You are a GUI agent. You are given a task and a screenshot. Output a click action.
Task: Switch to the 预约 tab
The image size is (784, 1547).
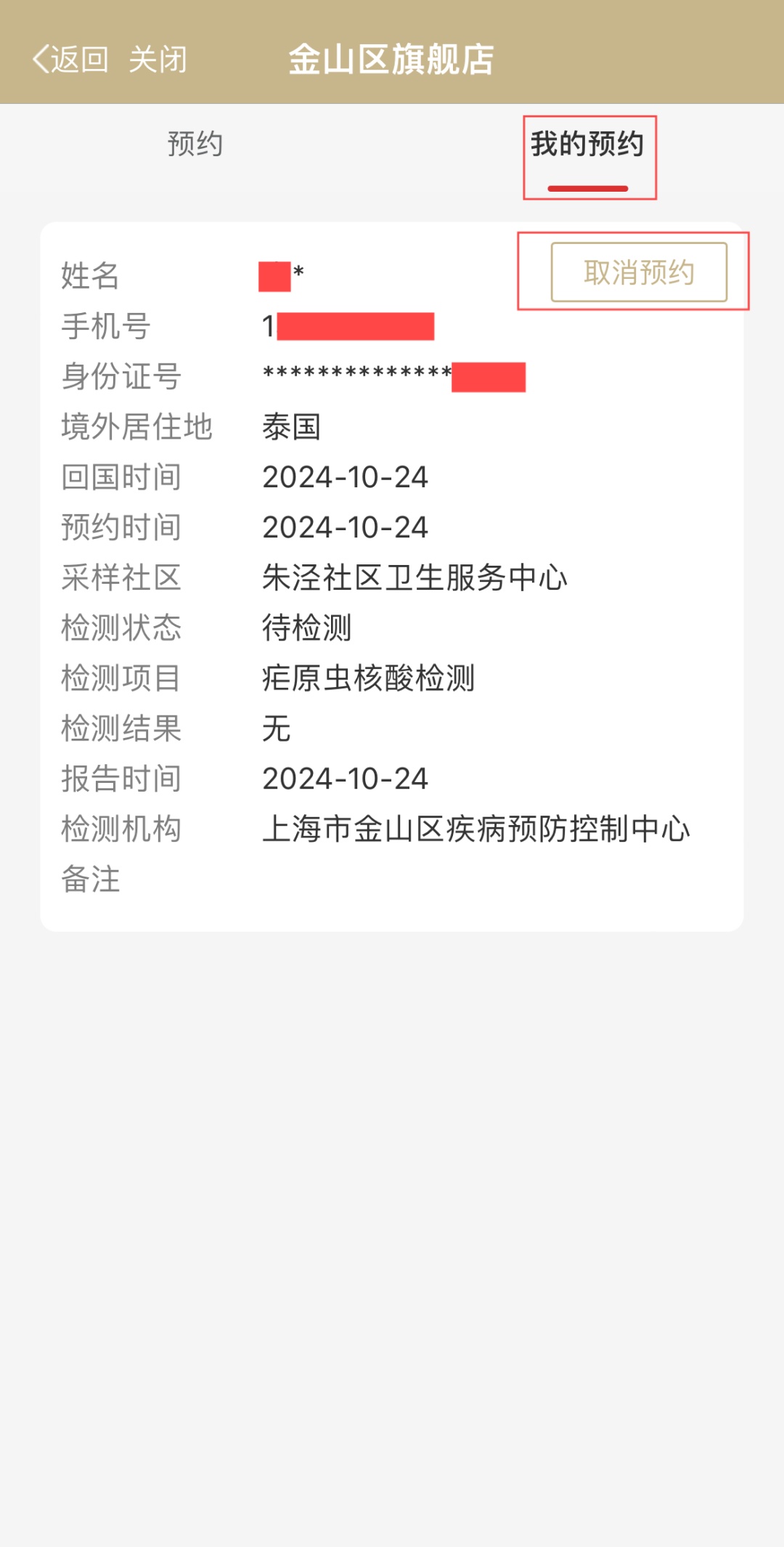[195, 144]
